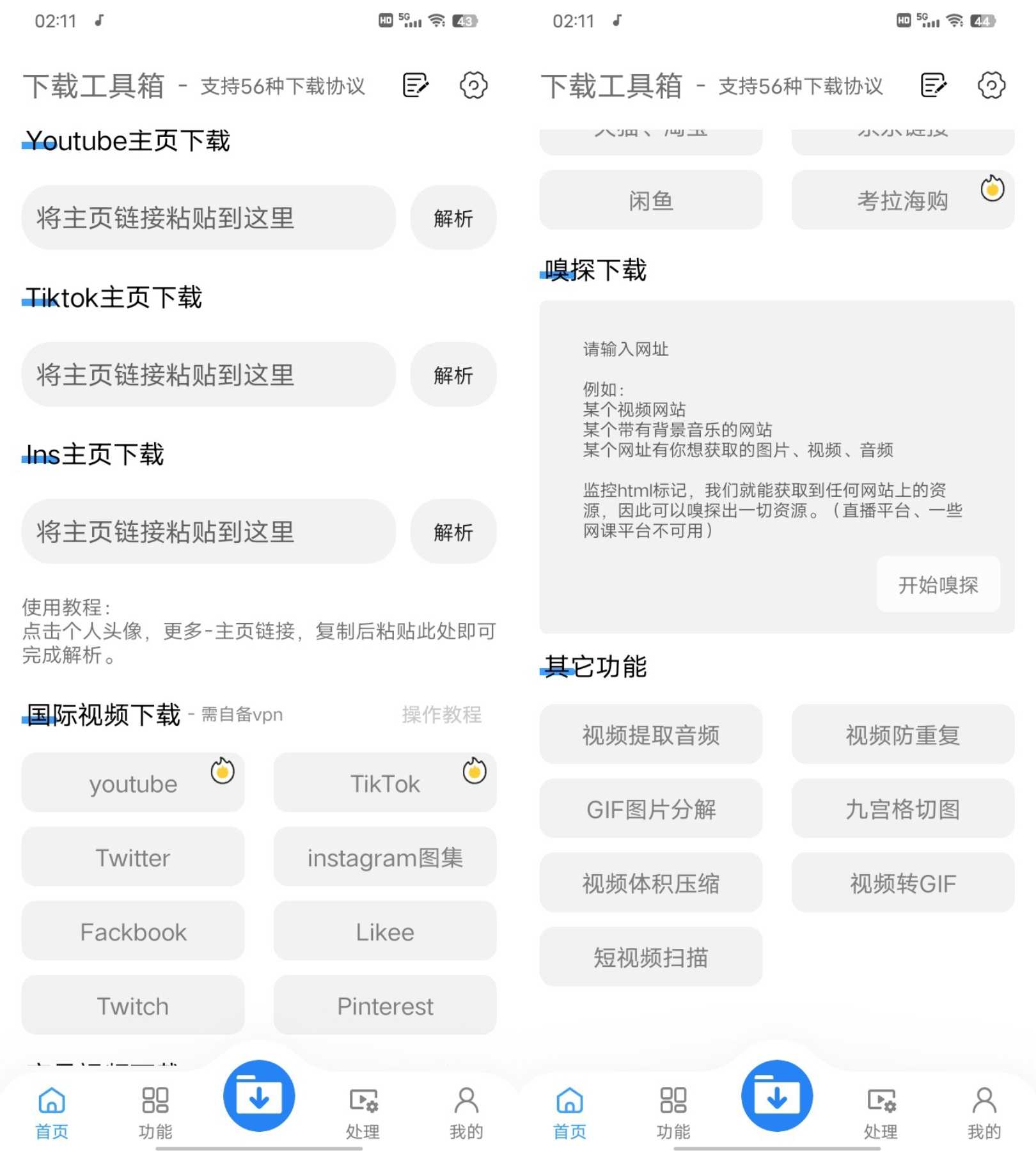Viewport: 1036px width, 1151px height.
Task: Choose the Likee download option
Action: coord(385,932)
